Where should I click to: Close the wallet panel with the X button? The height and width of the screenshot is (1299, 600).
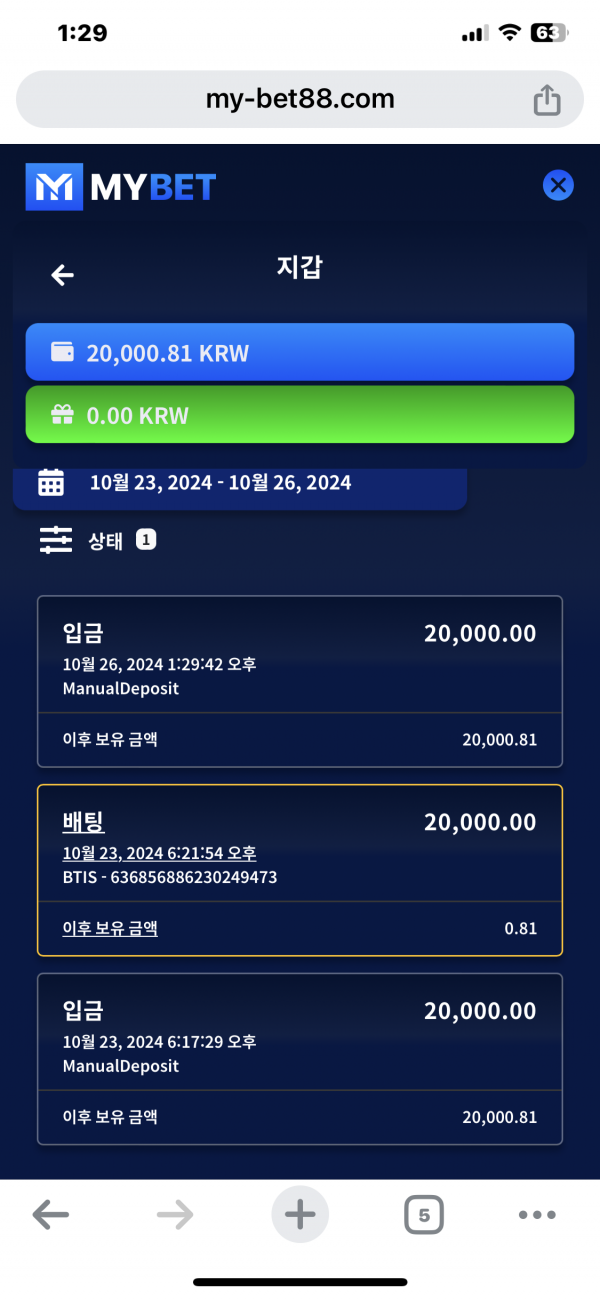point(558,185)
